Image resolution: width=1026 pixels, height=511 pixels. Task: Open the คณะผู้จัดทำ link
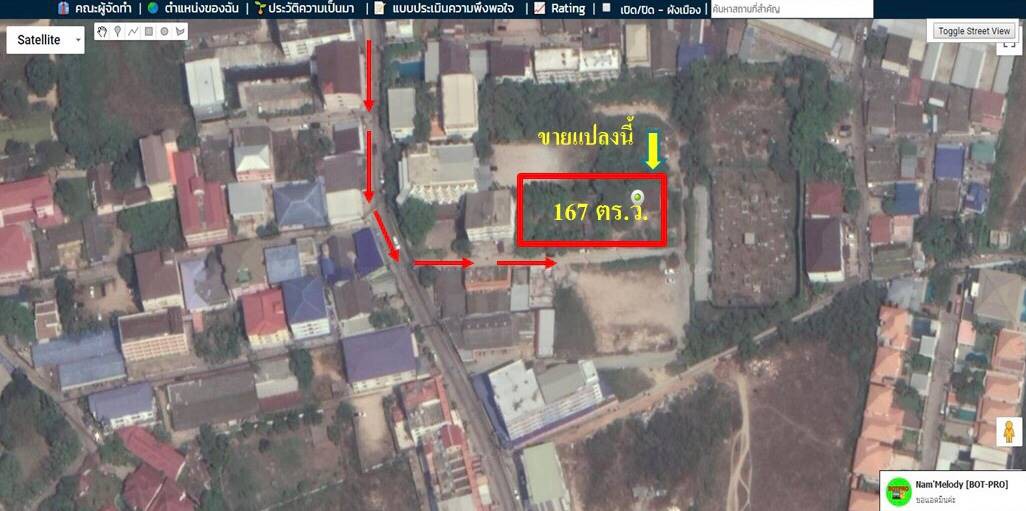pos(100,9)
